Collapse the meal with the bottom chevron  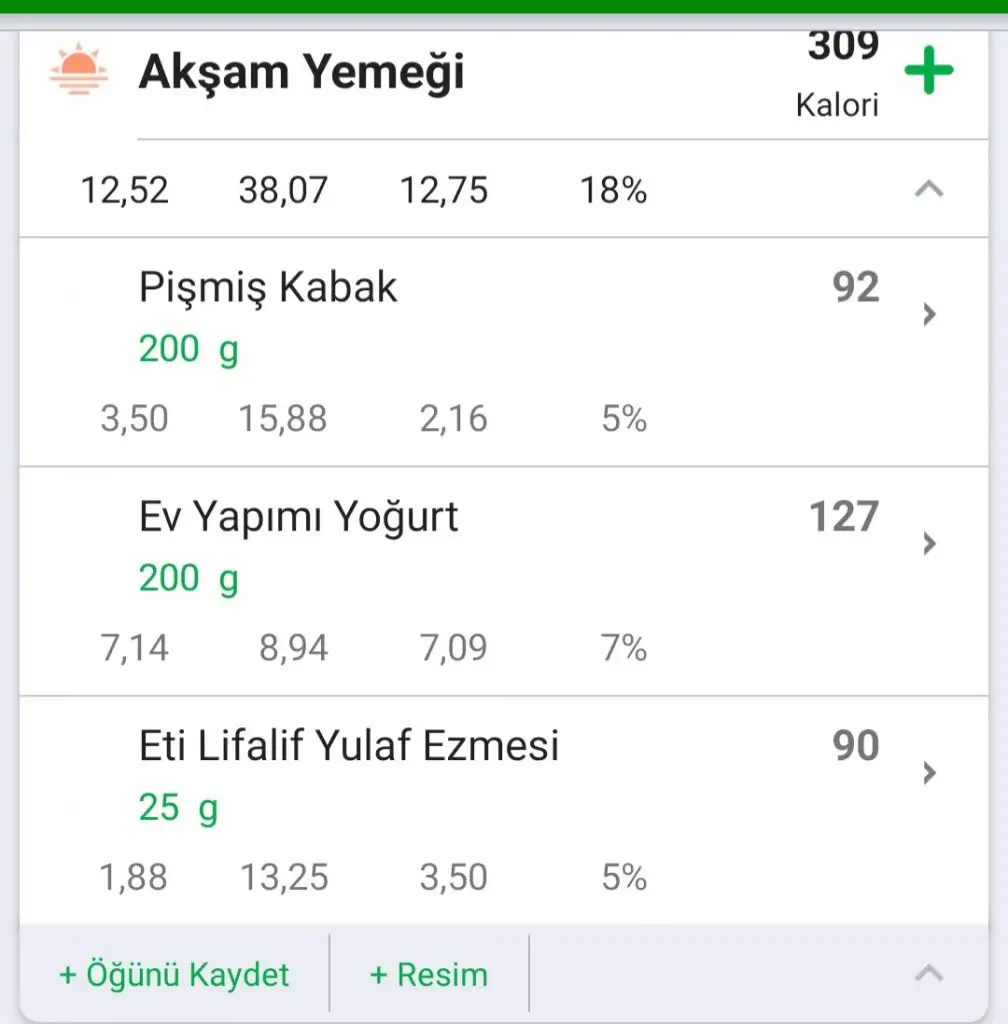coord(929,973)
